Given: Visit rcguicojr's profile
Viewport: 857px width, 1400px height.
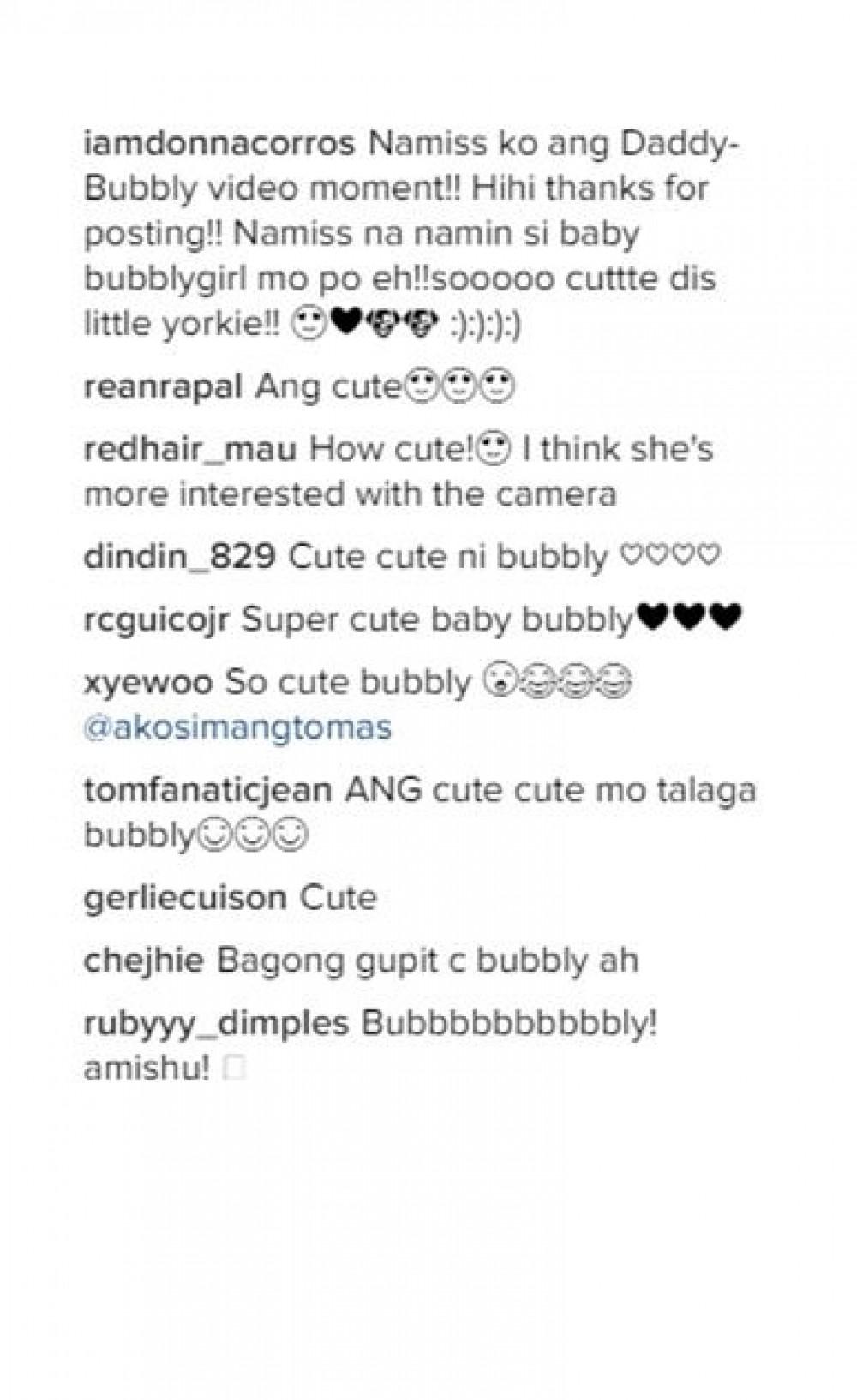Looking at the screenshot, I should point(156,619).
